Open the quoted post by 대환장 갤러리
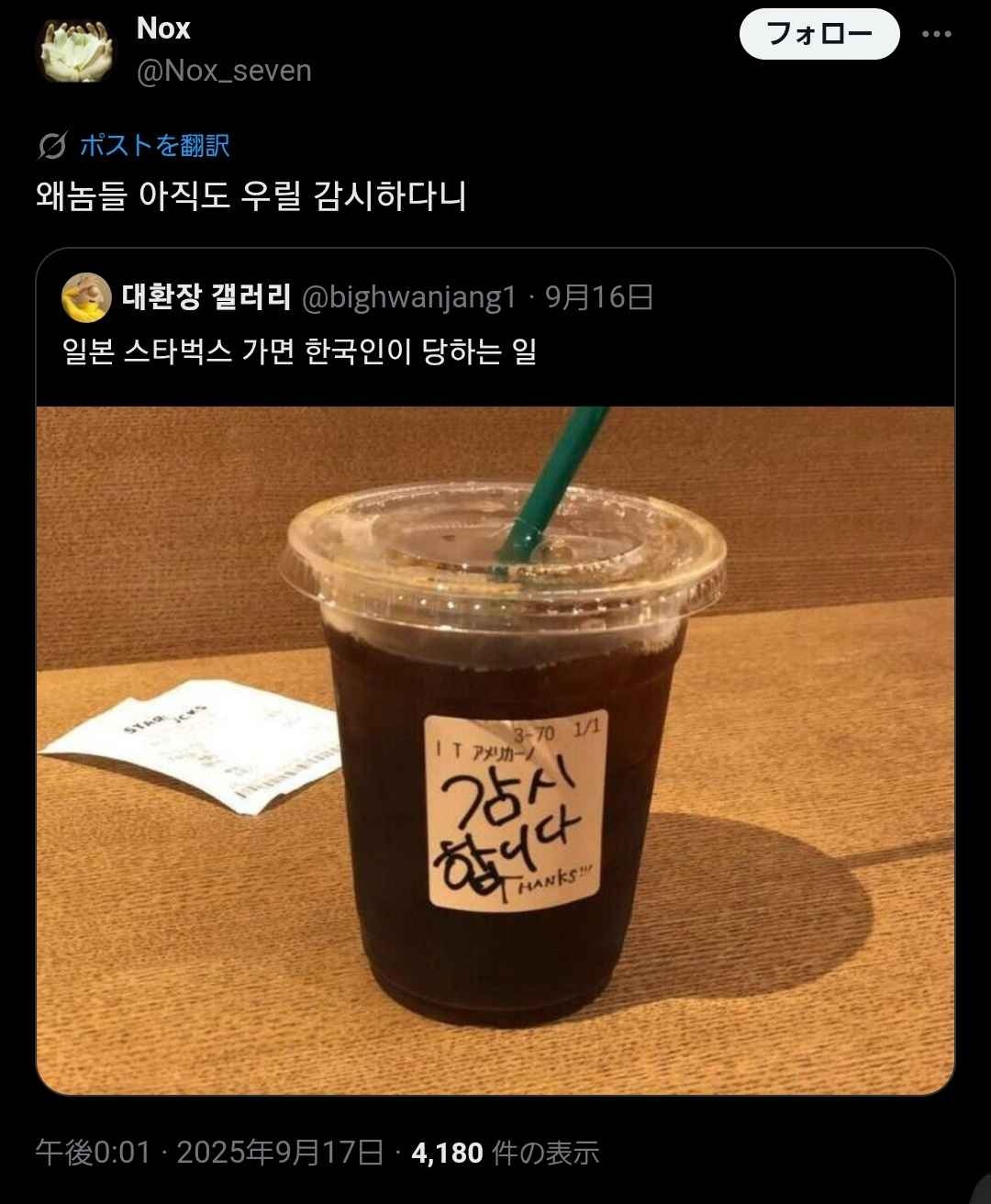This screenshot has height=1204, width=991. 495,326
